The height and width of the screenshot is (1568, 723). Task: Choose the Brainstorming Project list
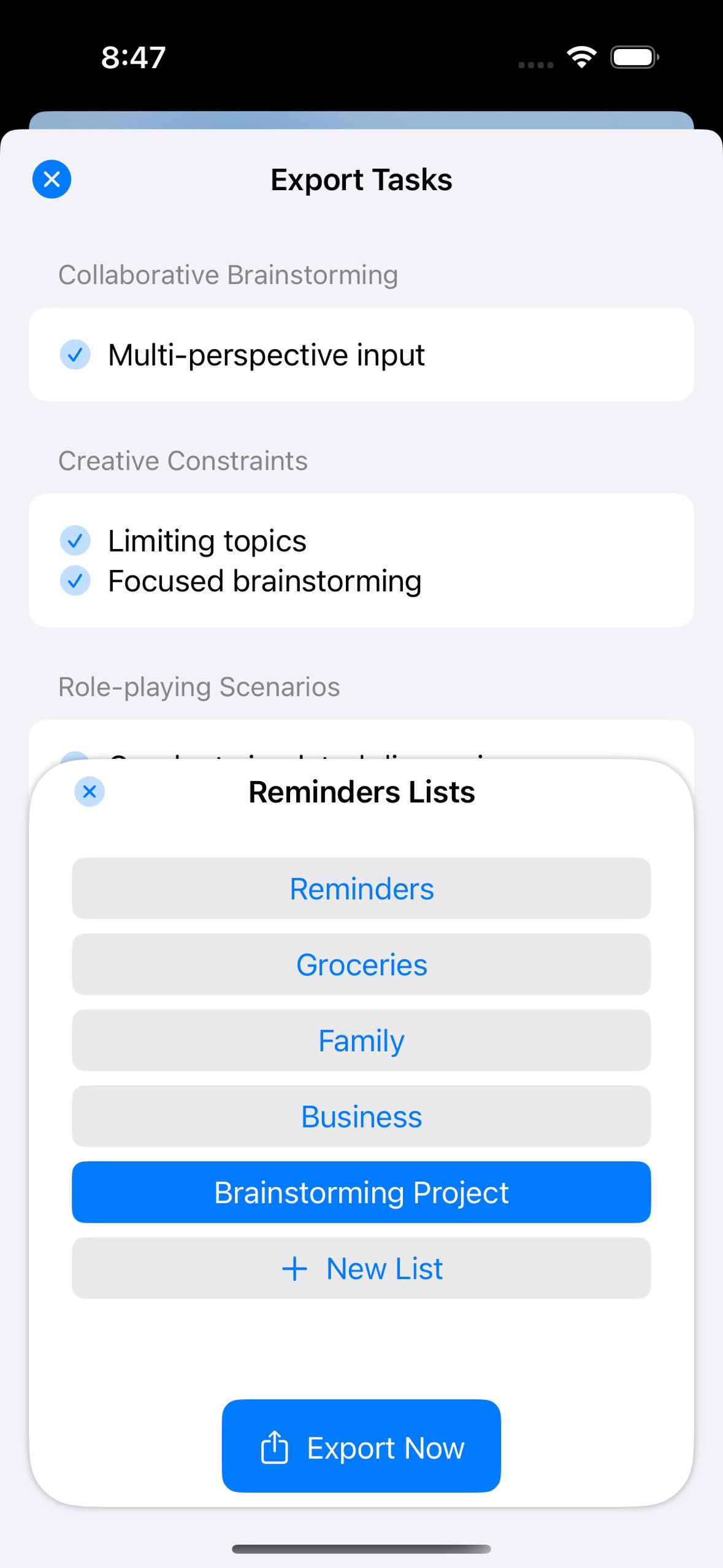coord(361,1192)
